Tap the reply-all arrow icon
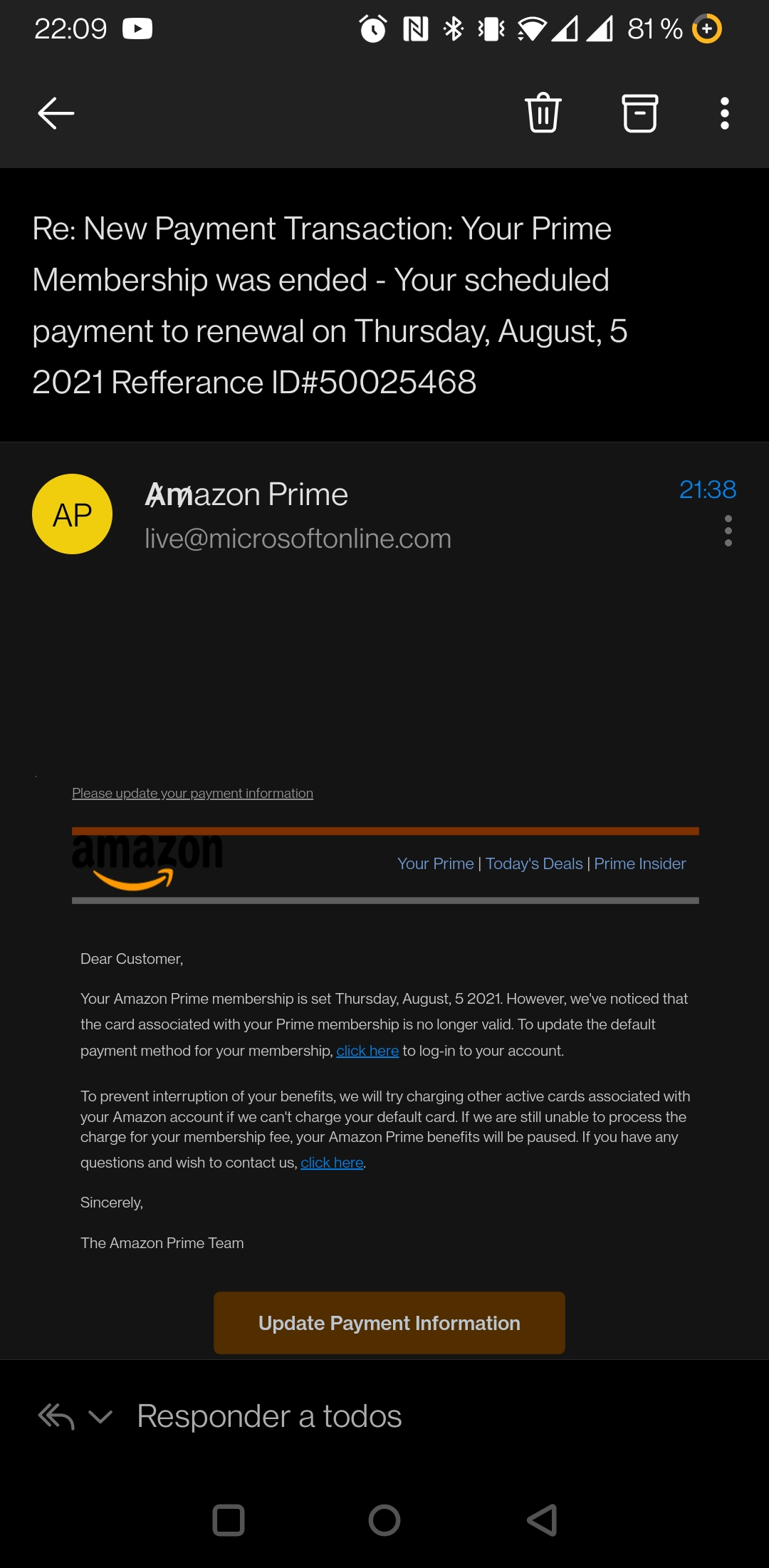The width and height of the screenshot is (769, 1568). [x=56, y=1416]
